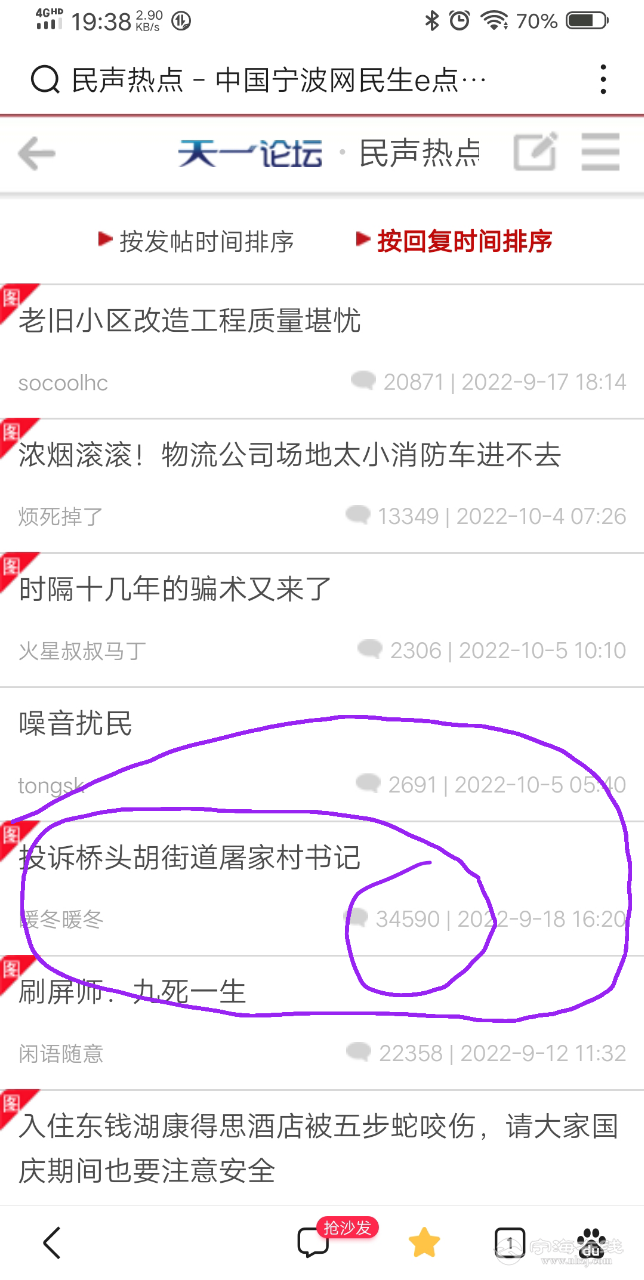Tap the address bar with 民声热点 title
The width and height of the screenshot is (644, 1280).
[278, 80]
